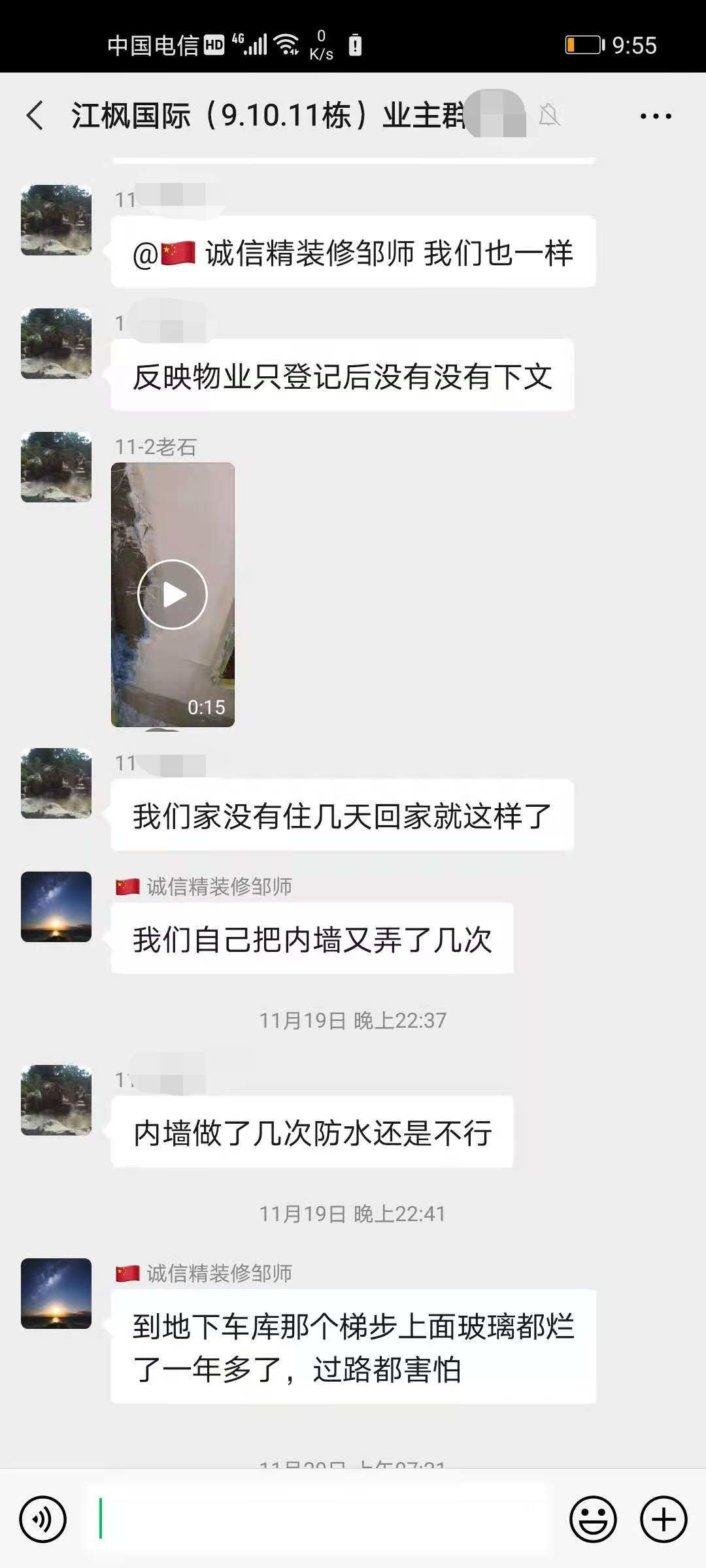This screenshot has width=706, height=1568.
Task: Play the 0:15 video from 11-2老石
Action: (x=173, y=595)
